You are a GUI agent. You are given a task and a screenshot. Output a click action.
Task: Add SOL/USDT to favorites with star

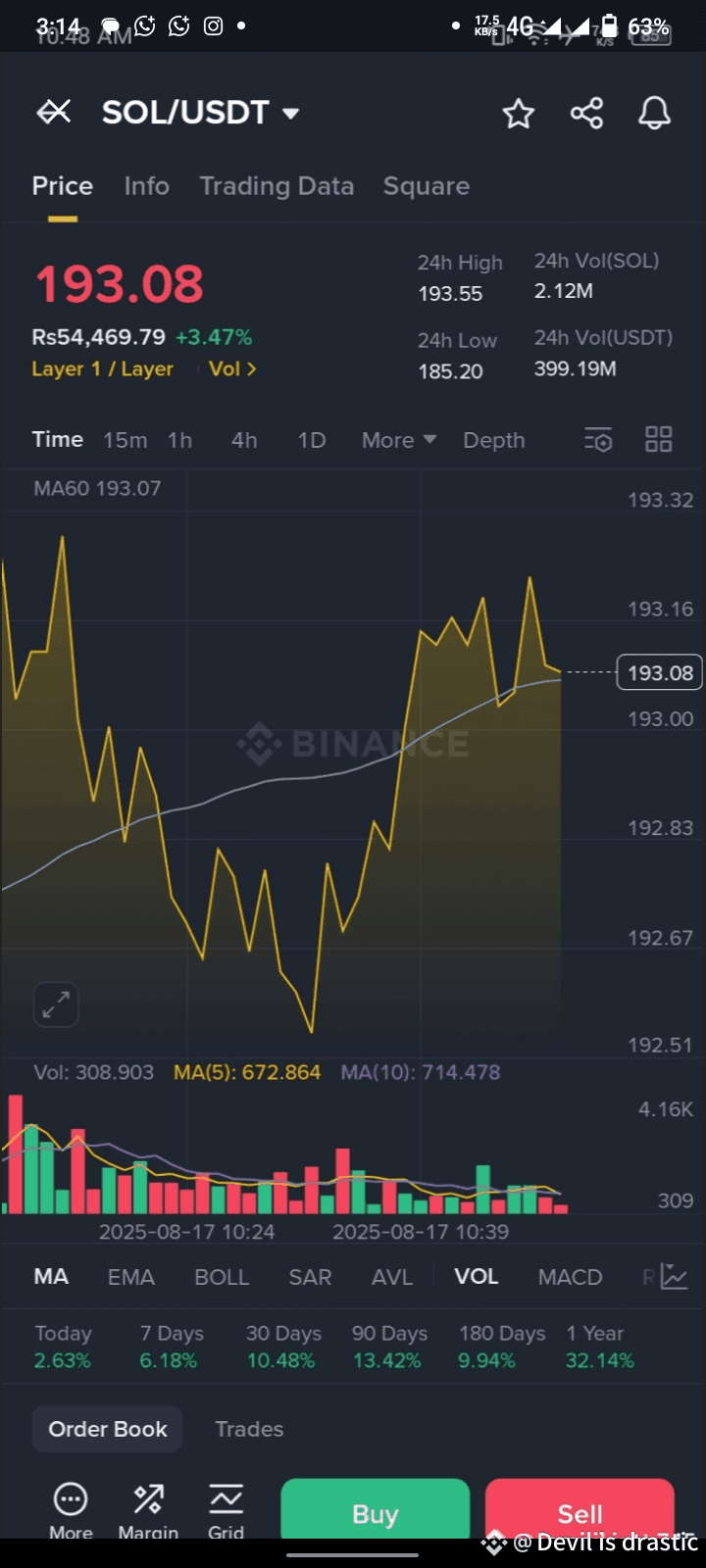click(x=519, y=114)
